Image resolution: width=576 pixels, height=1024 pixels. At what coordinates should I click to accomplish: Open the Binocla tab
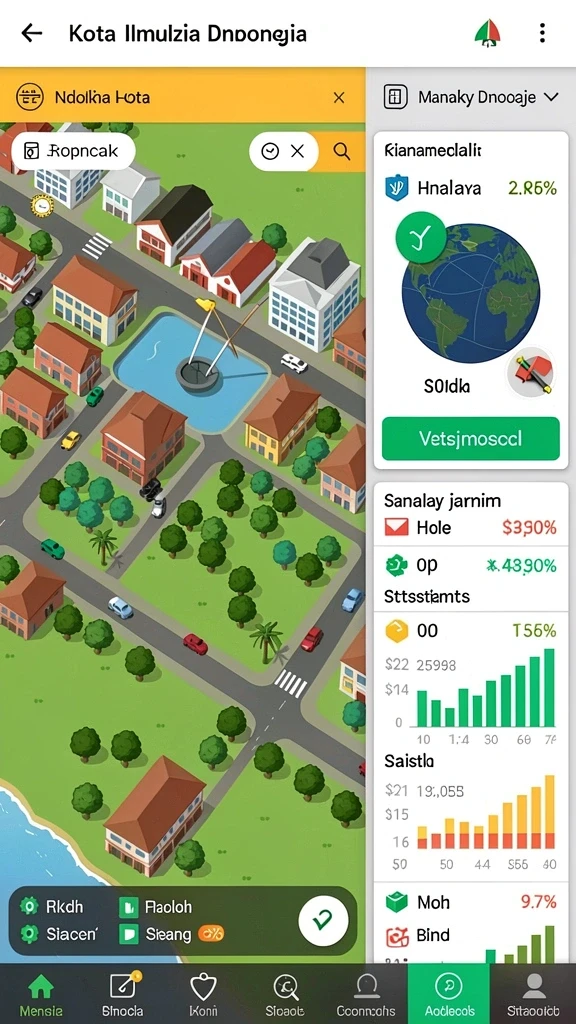pyautogui.click(x=123, y=993)
